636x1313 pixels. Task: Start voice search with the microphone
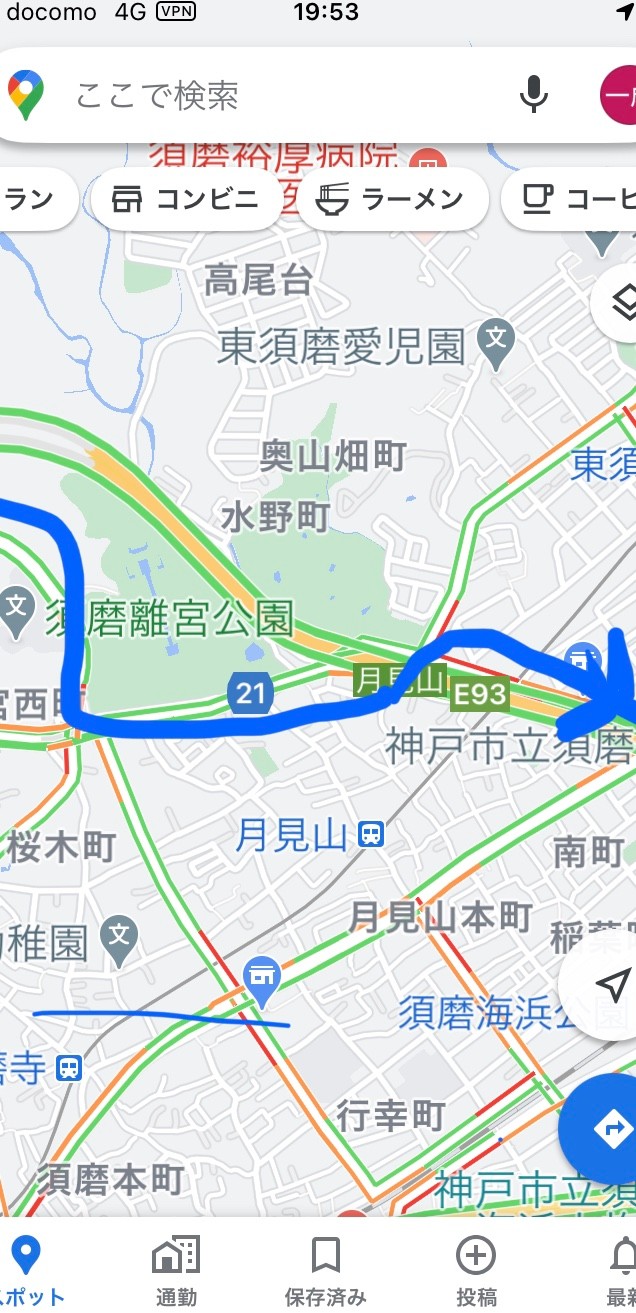(534, 96)
